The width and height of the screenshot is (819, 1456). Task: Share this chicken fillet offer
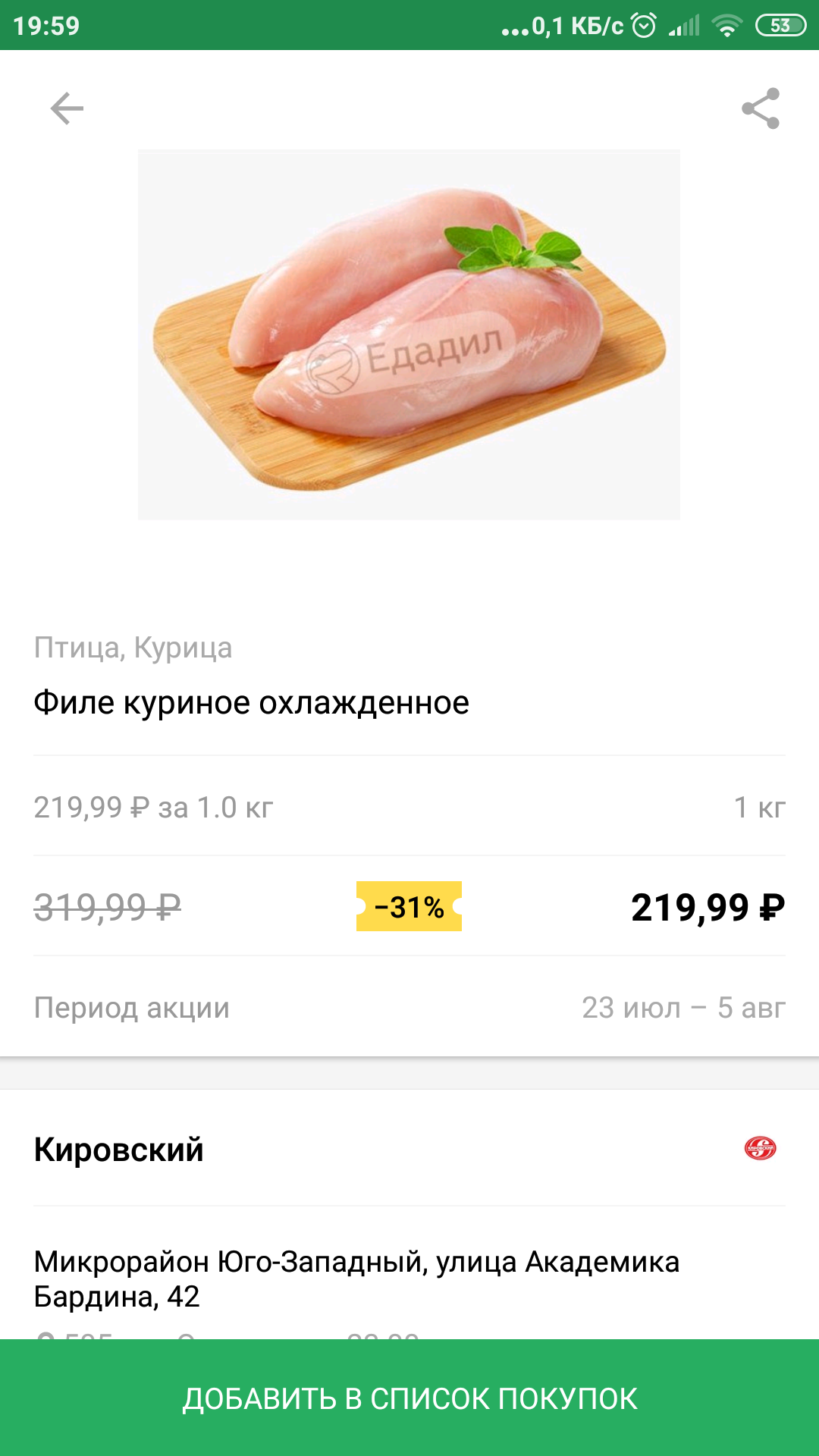(761, 108)
